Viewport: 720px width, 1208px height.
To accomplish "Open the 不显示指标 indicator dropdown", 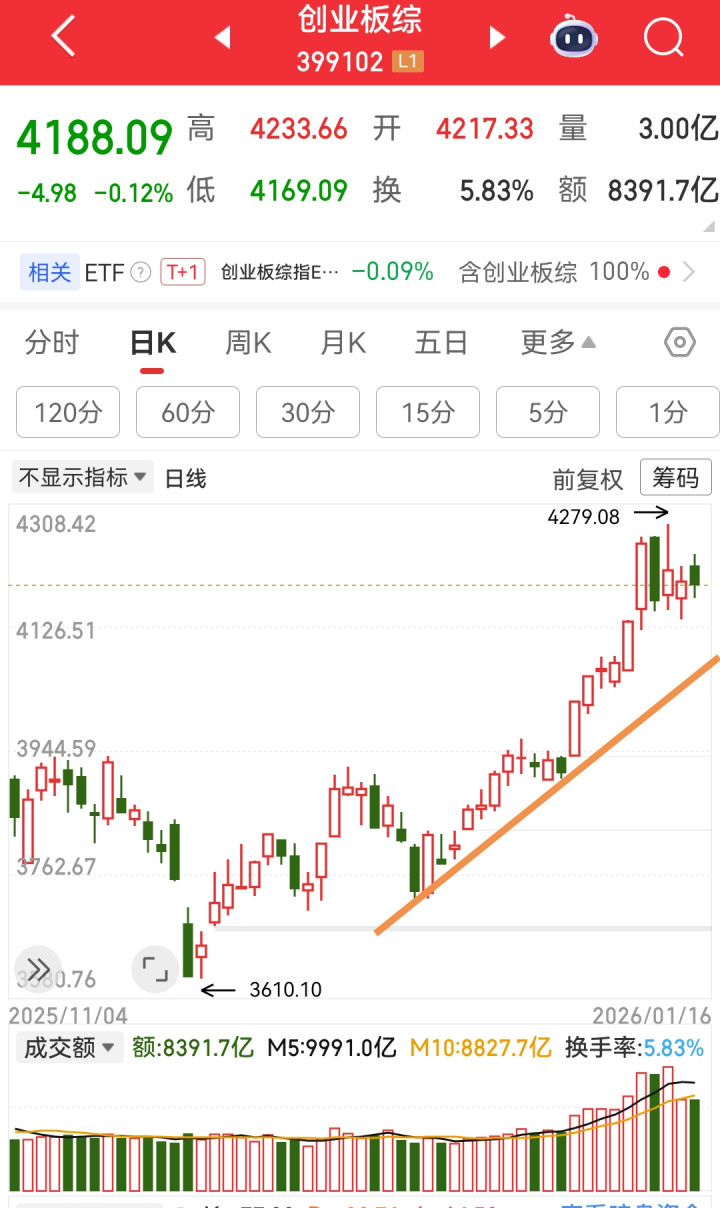I will (x=82, y=478).
